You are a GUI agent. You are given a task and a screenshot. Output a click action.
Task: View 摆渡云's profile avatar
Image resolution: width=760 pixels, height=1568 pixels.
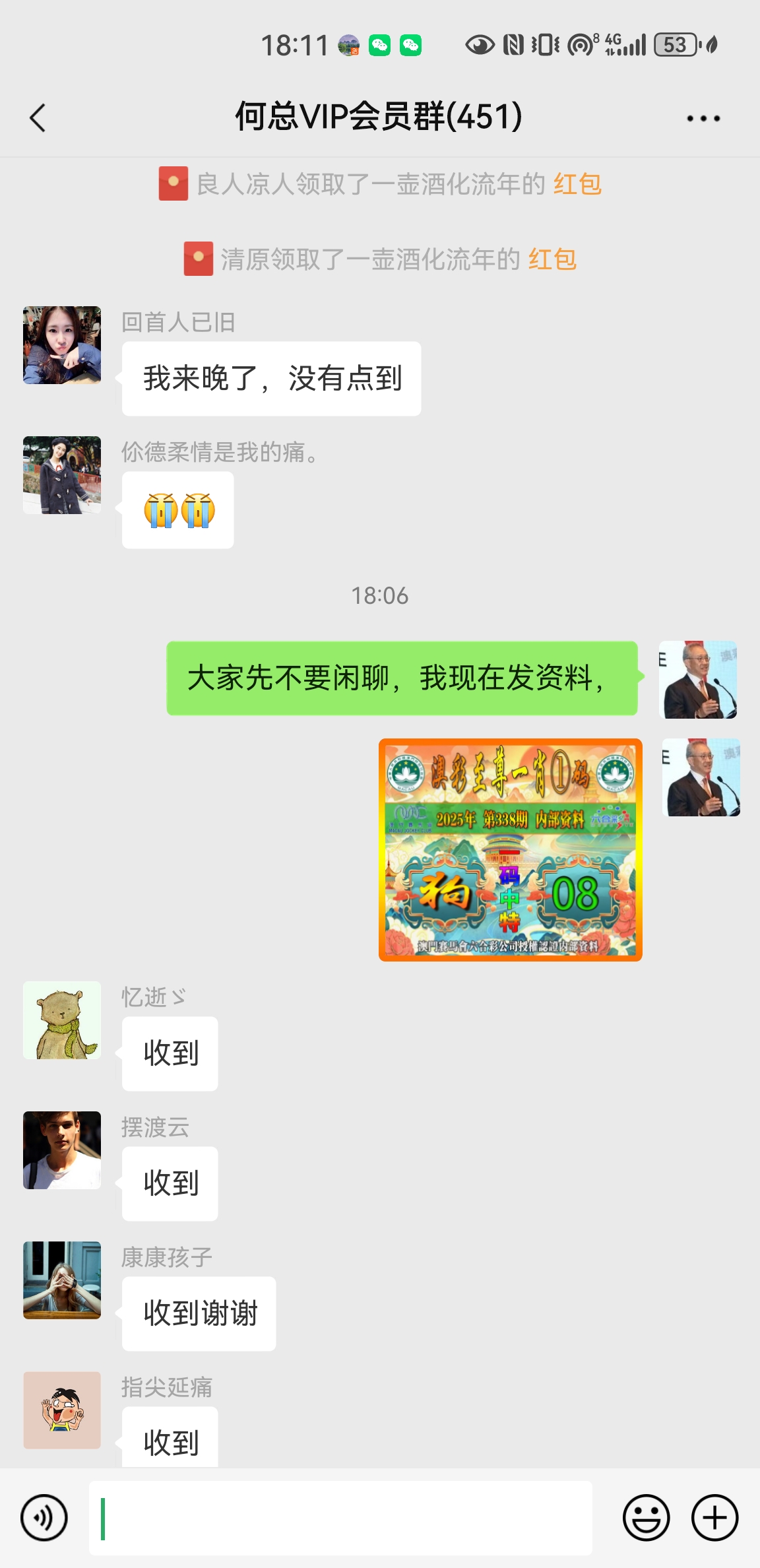pos(62,1150)
